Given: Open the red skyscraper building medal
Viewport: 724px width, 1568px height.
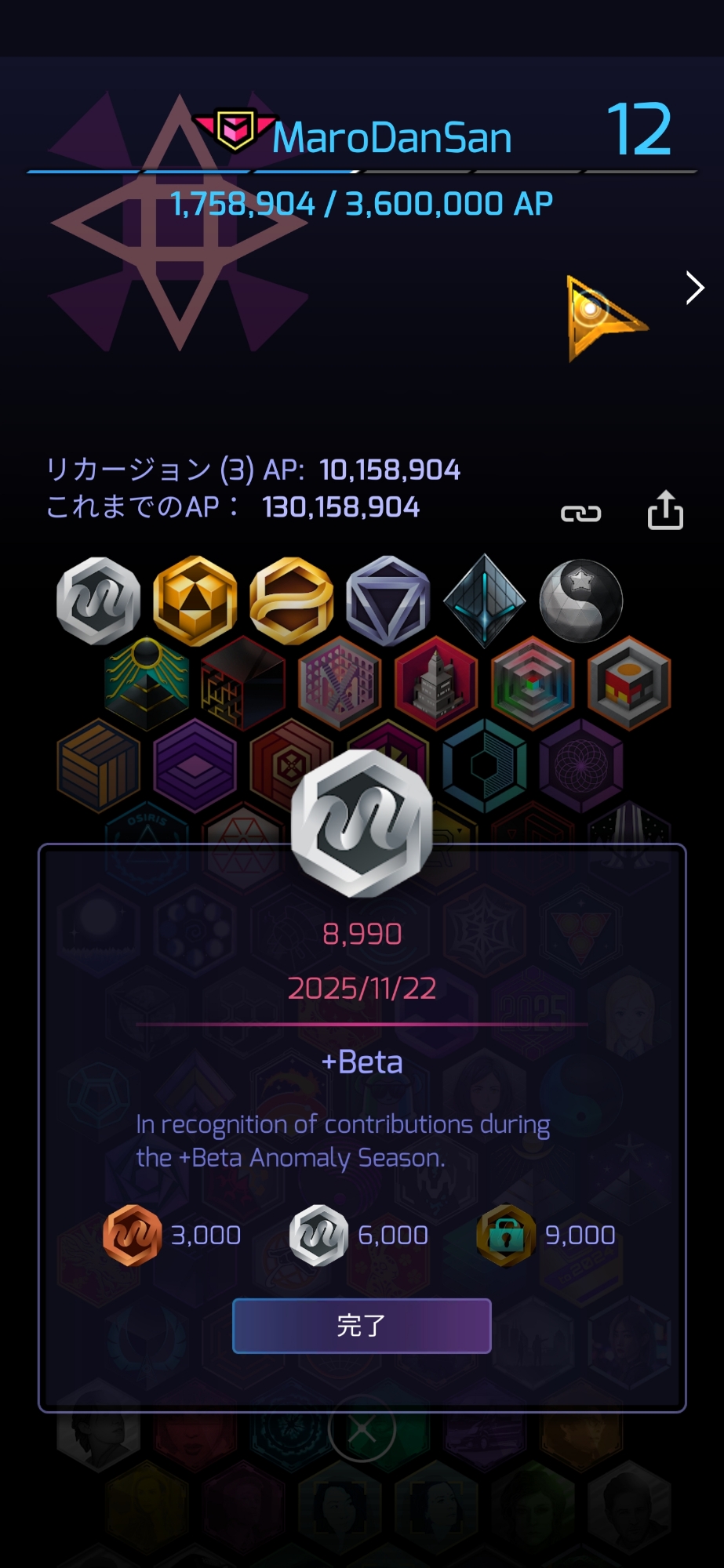Looking at the screenshot, I should 436,683.
